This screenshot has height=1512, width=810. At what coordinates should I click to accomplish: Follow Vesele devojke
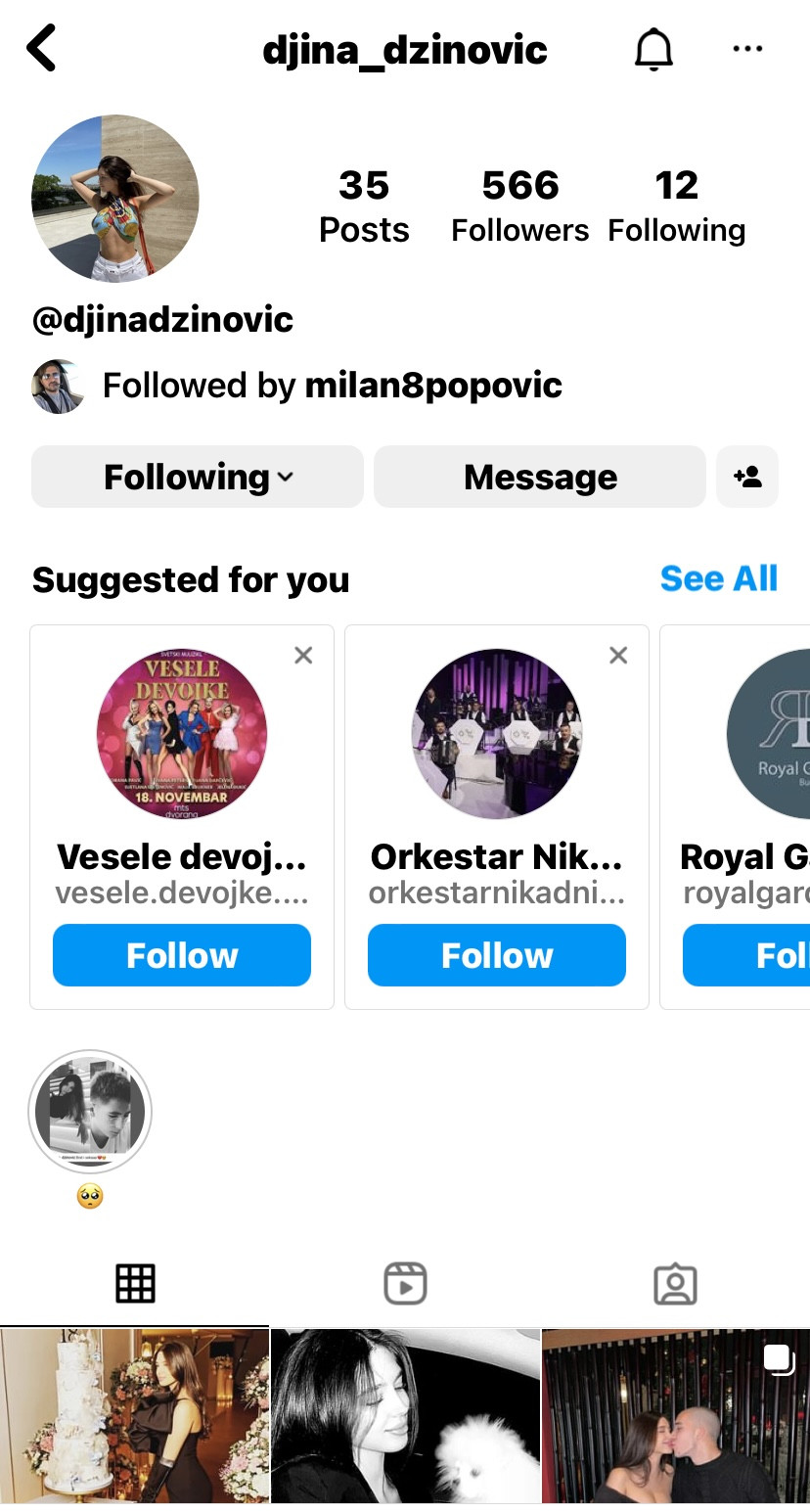[x=182, y=955]
